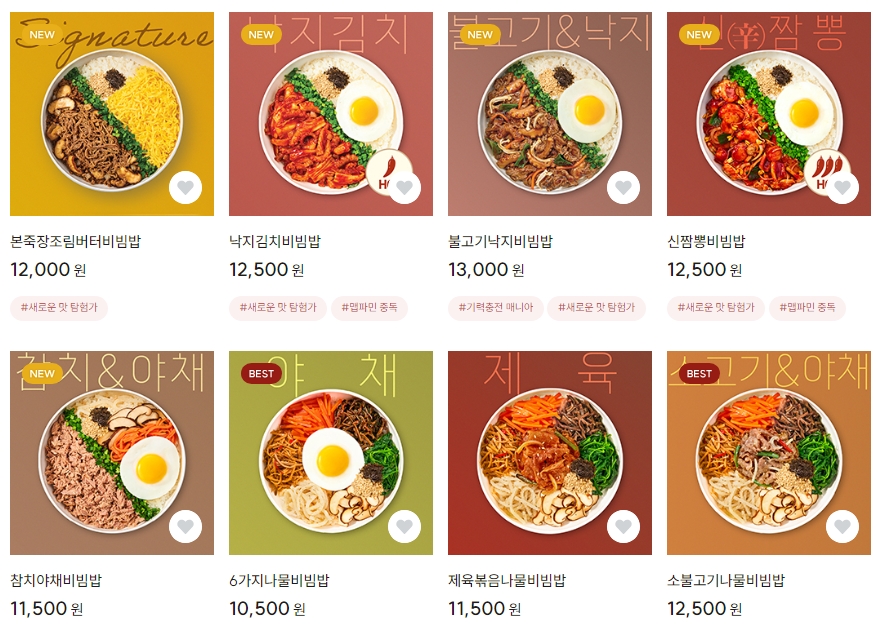Like 참치야채비빔밥 with its heart icon
This screenshot has height=624, width=878.
[x=185, y=526]
